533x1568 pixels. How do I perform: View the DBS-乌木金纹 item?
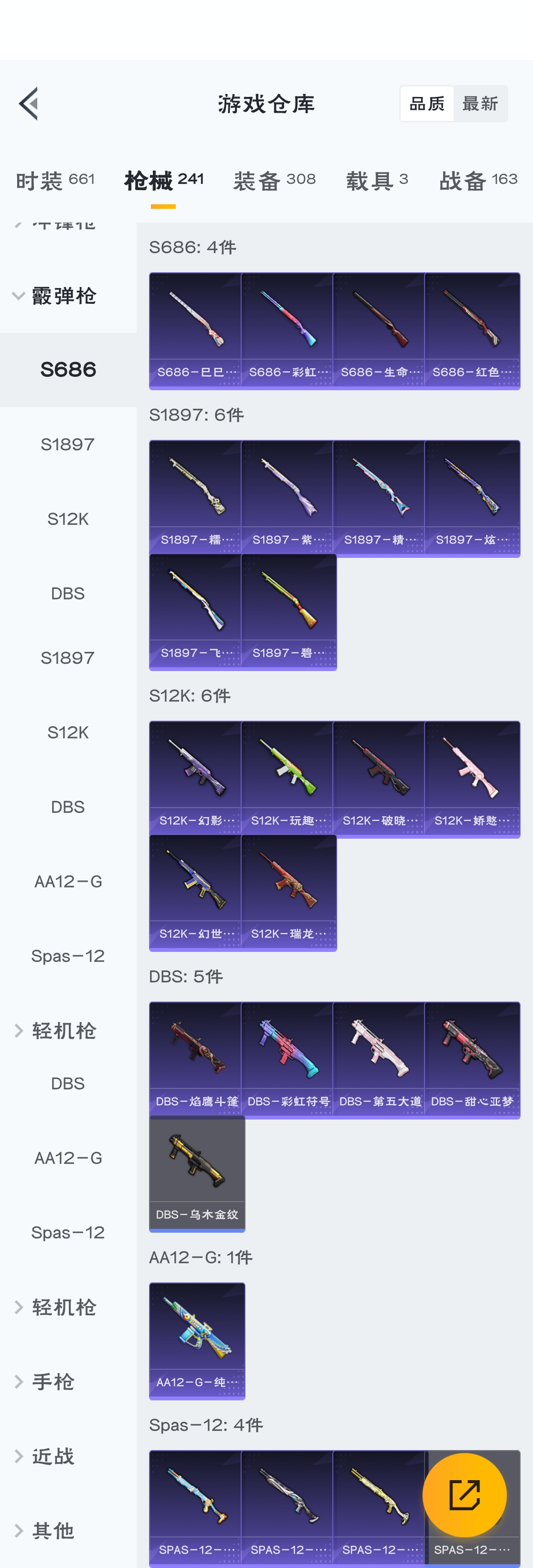[196, 1173]
